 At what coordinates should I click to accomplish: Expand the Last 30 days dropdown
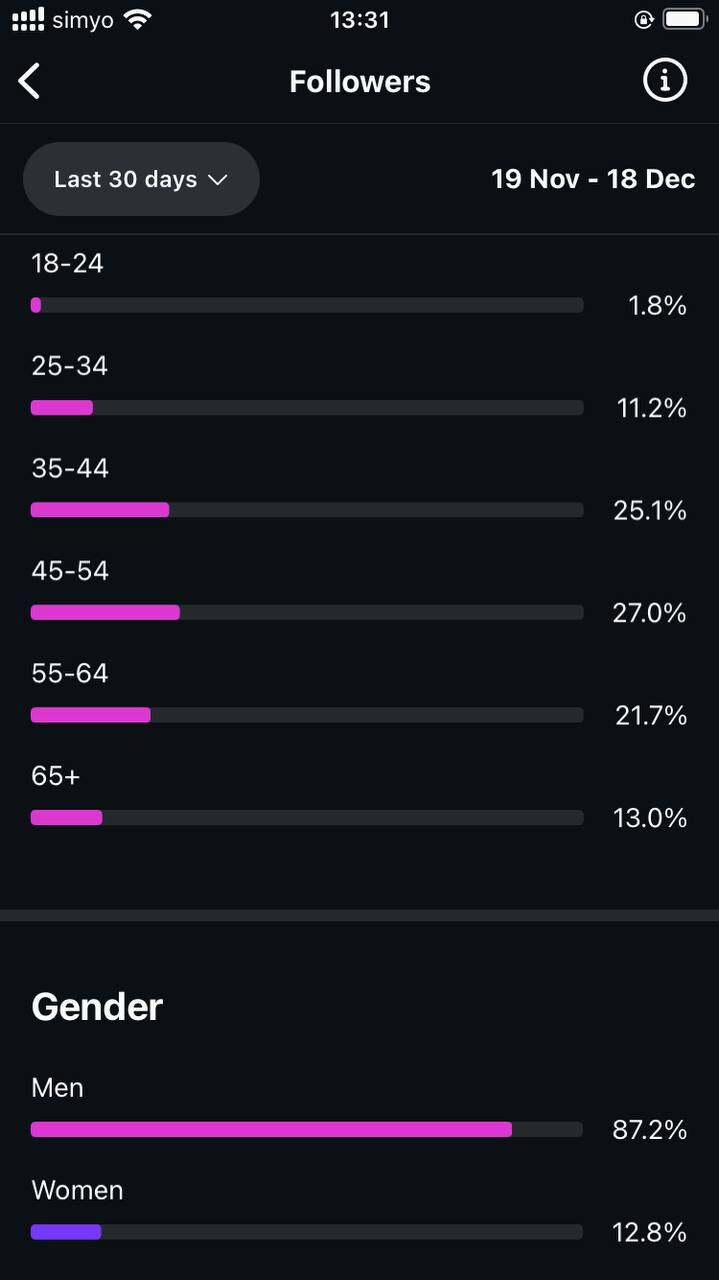pyautogui.click(x=141, y=179)
